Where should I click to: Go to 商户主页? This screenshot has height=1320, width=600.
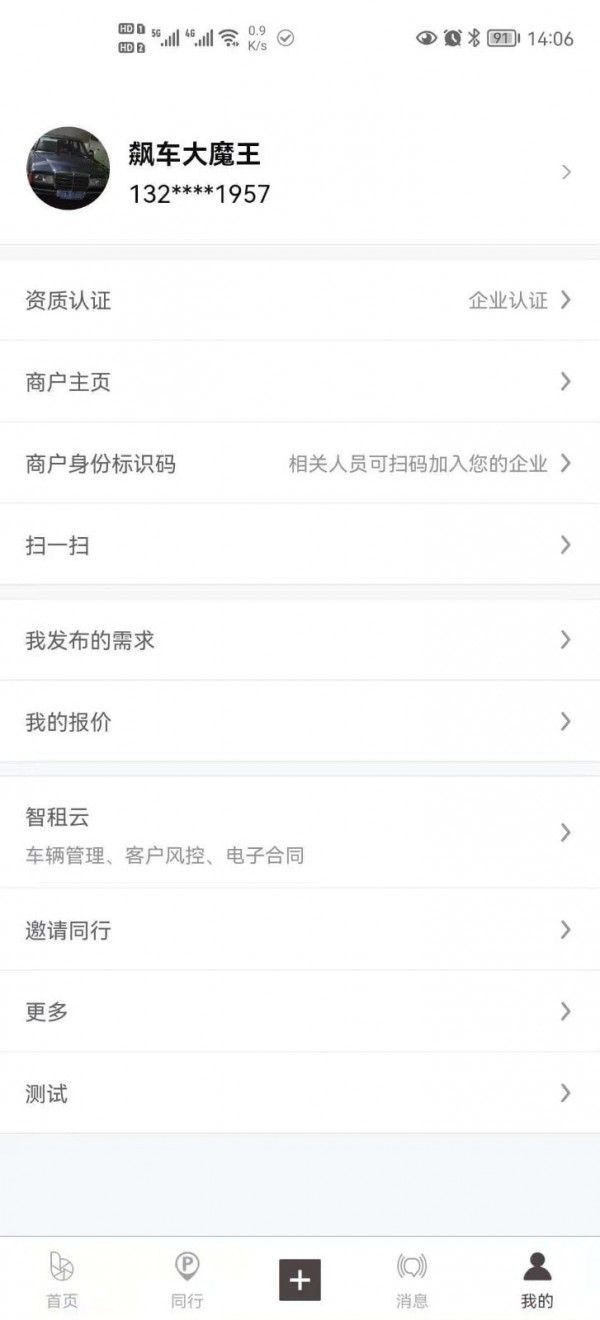(300, 381)
